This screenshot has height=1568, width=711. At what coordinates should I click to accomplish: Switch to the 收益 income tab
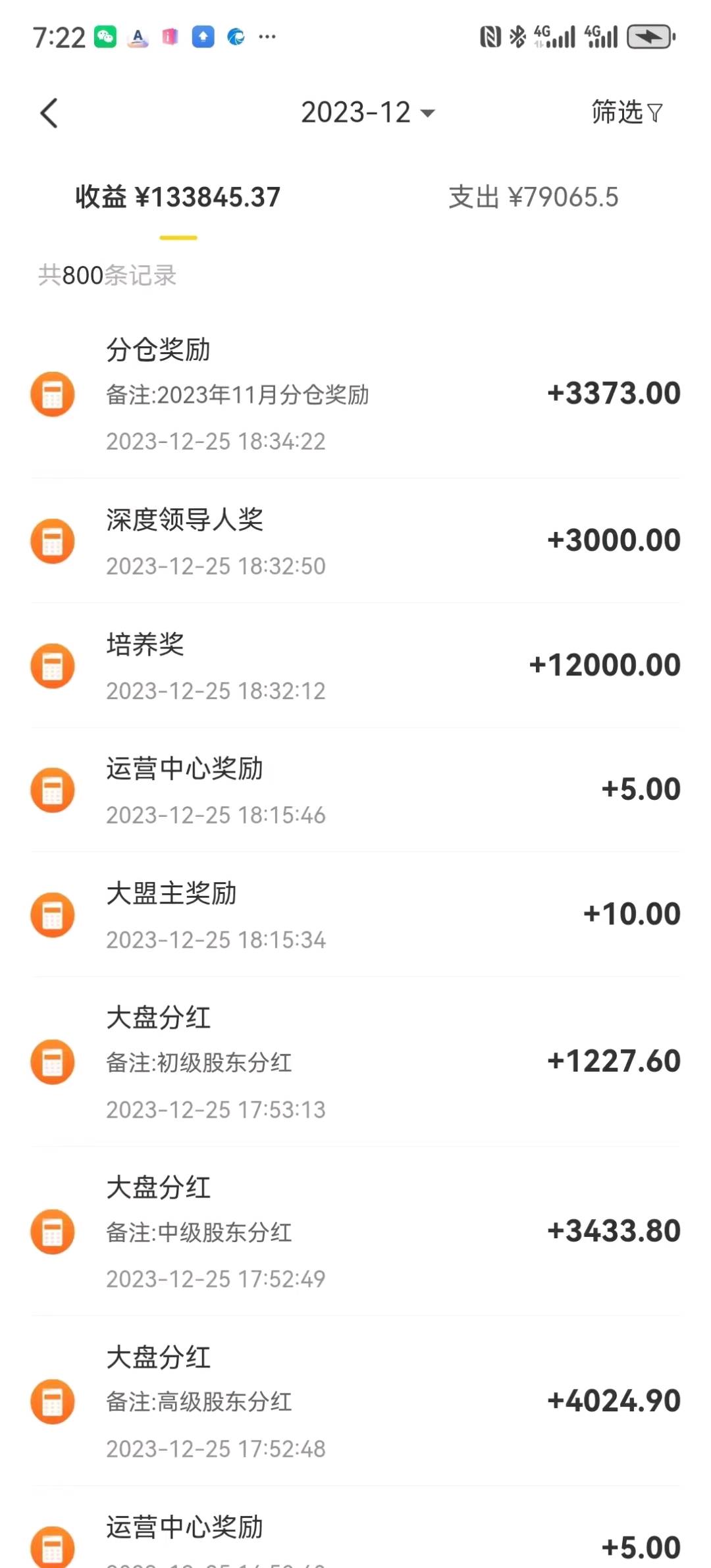(x=178, y=197)
